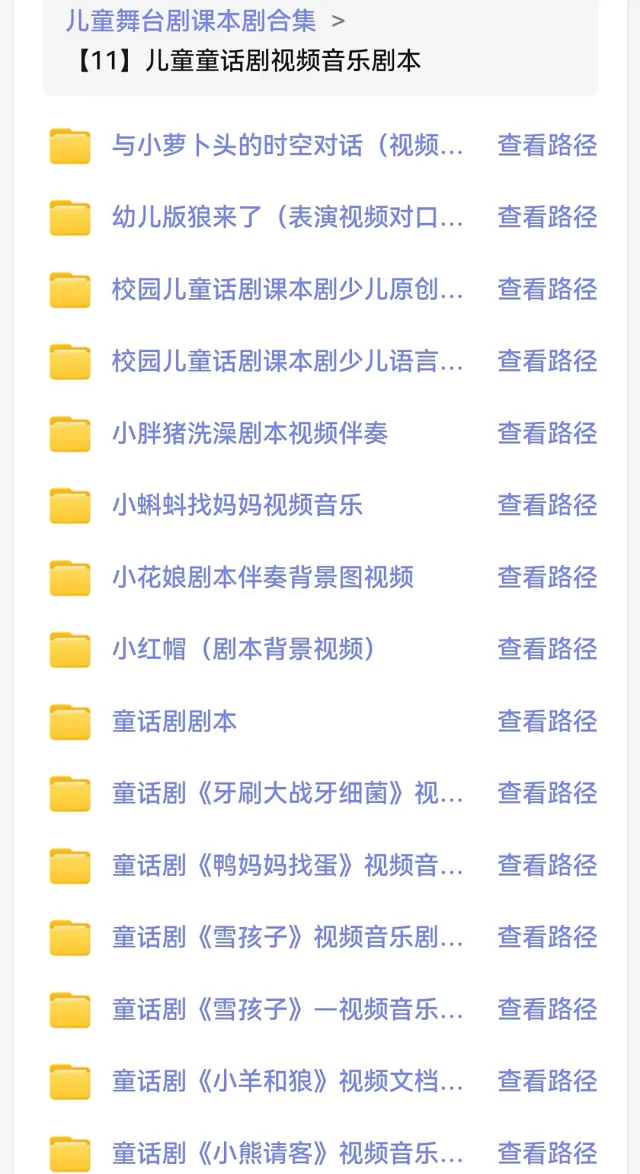Open the 幼儿版狼来了 folder
Image resolution: width=640 pixels, height=1174 pixels.
(287, 217)
